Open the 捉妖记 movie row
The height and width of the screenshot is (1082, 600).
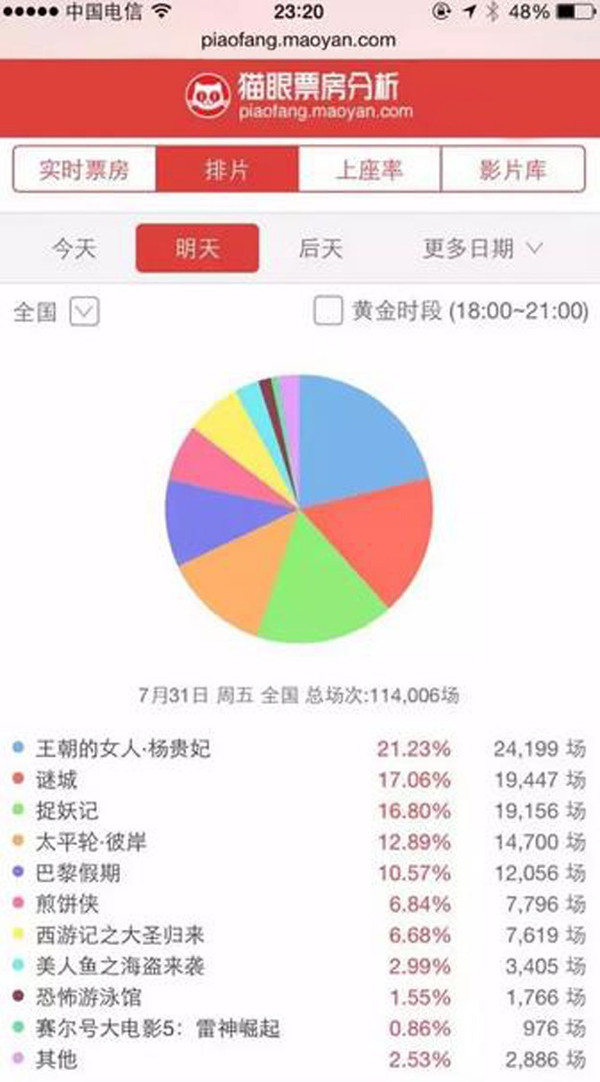(x=299, y=810)
